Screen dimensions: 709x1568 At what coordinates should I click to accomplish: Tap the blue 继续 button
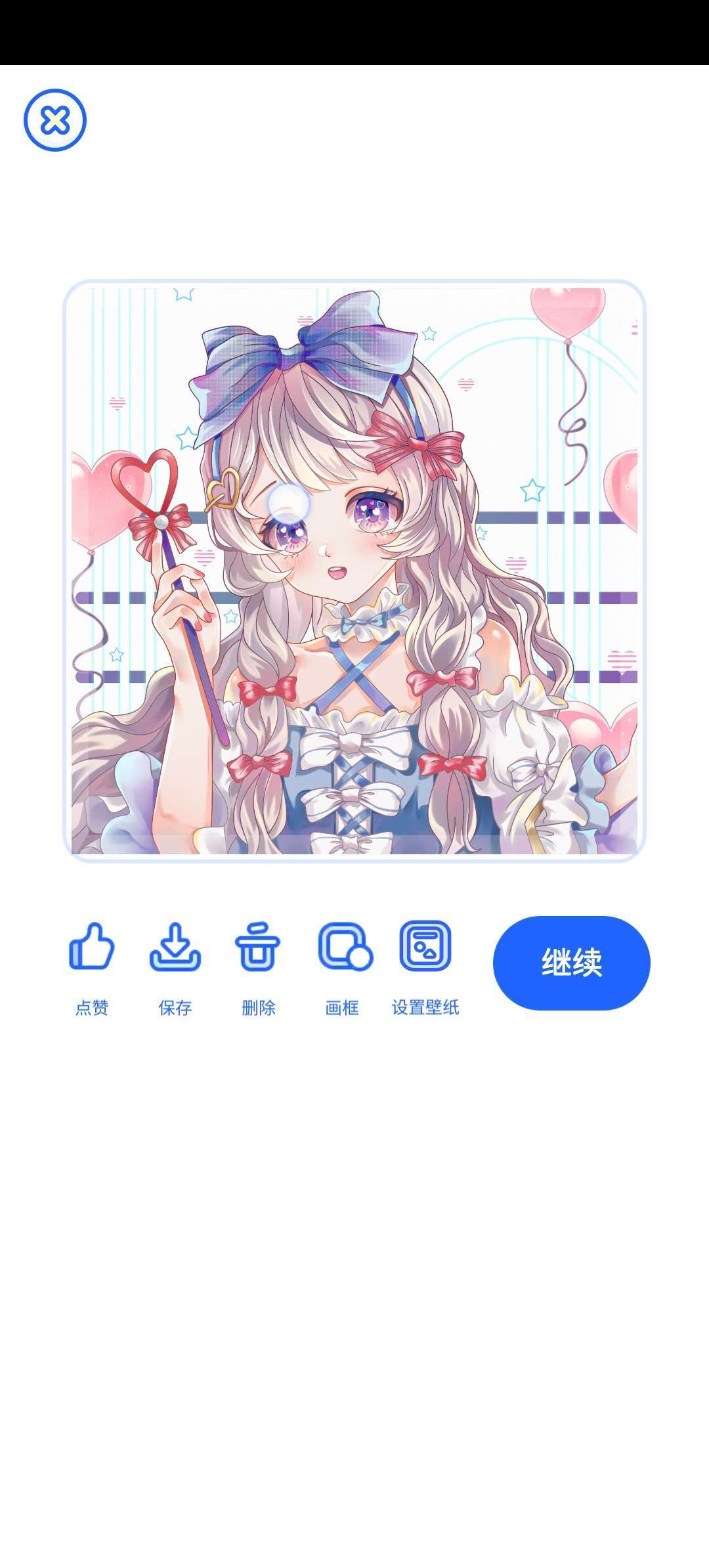[571, 963]
